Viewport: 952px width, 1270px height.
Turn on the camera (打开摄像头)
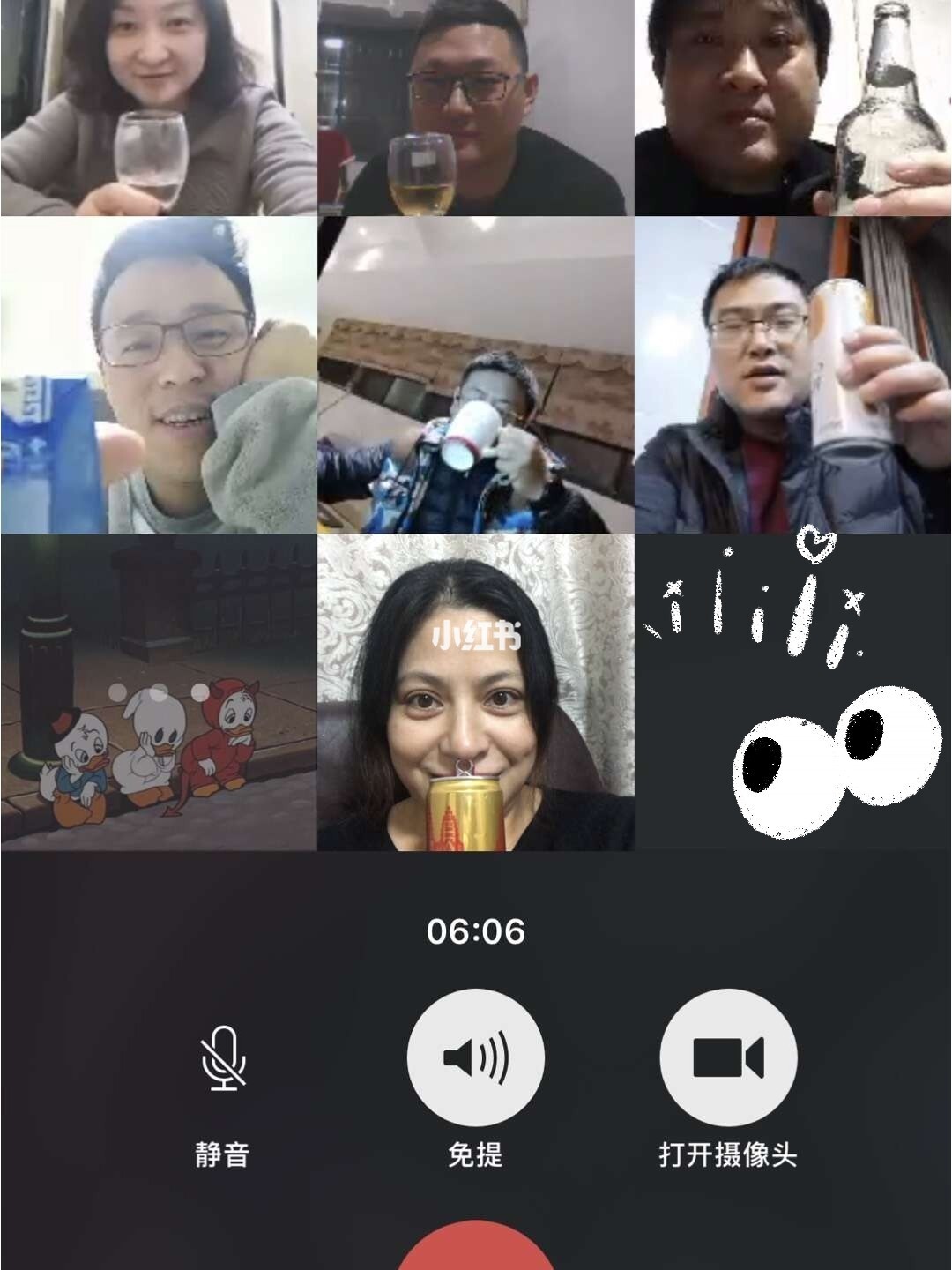point(728,1057)
